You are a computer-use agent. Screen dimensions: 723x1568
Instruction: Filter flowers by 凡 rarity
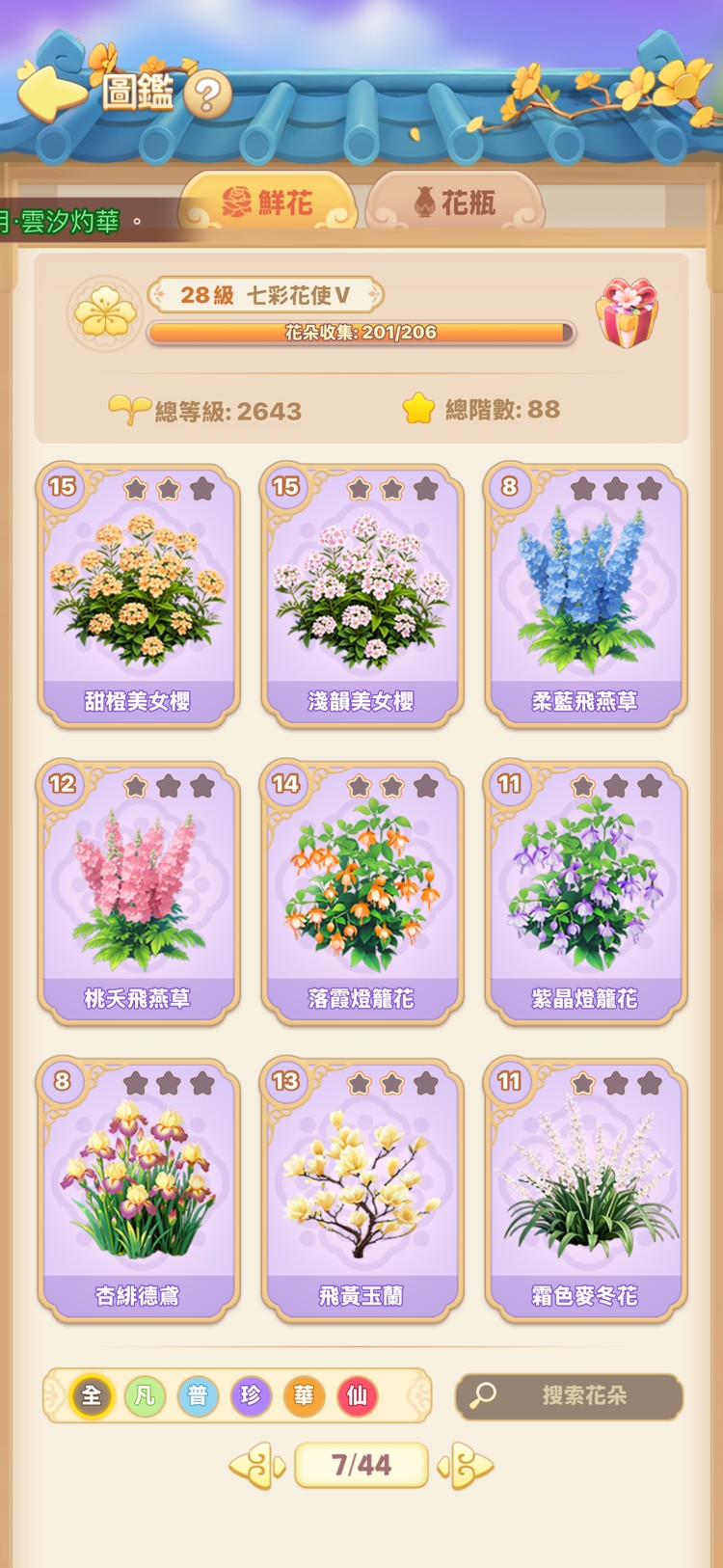[x=145, y=1395]
